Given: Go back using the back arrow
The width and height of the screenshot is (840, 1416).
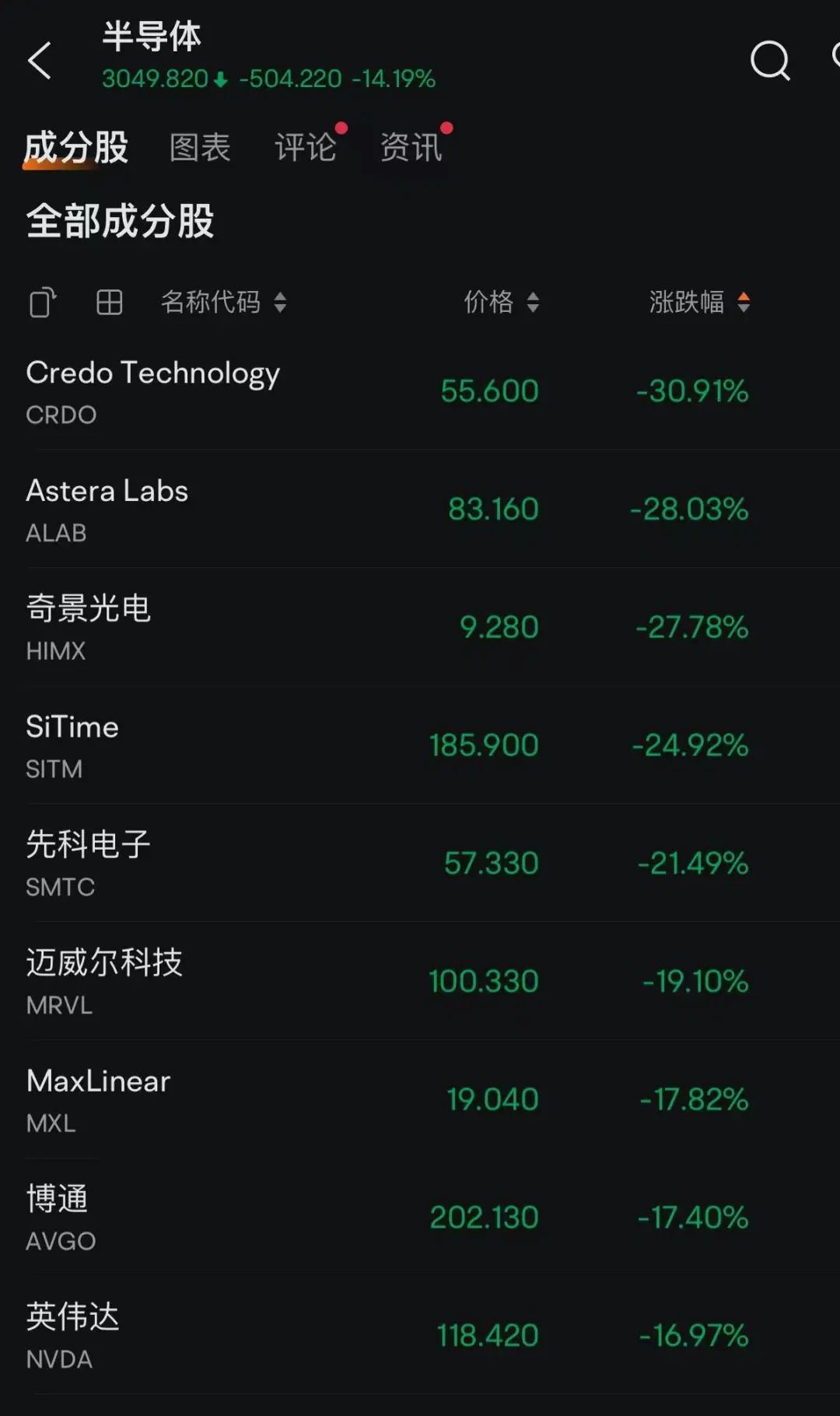Looking at the screenshot, I should pos(39,61).
